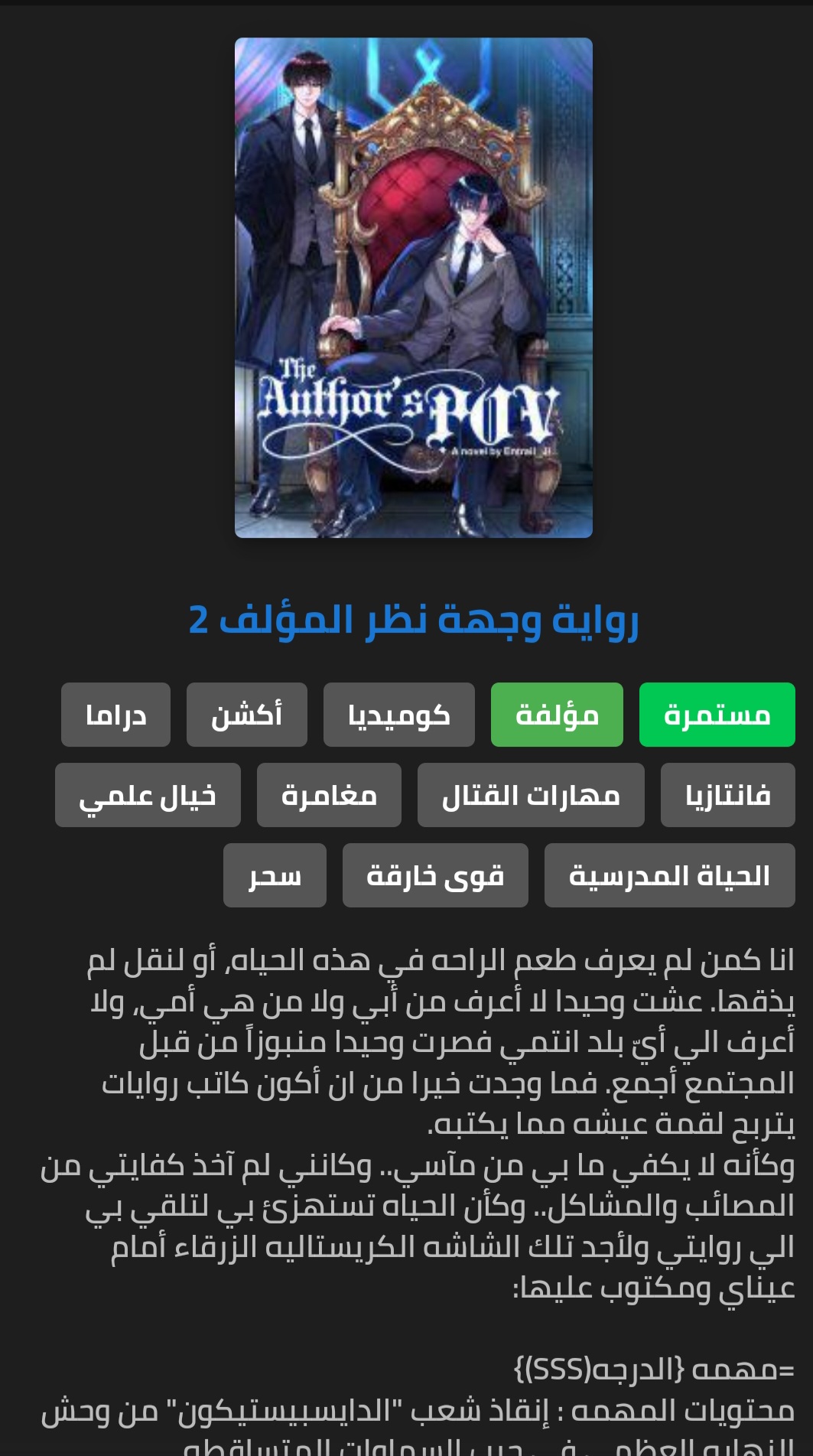The width and height of the screenshot is (813, 1456).
Task: Open the سحر genre chip
Action: pyautogui.click(x=275, y=875)
